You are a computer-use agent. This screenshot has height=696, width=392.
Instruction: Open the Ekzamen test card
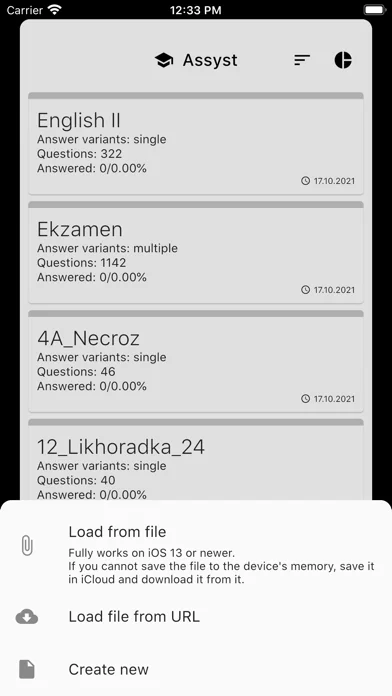[196, 253]
